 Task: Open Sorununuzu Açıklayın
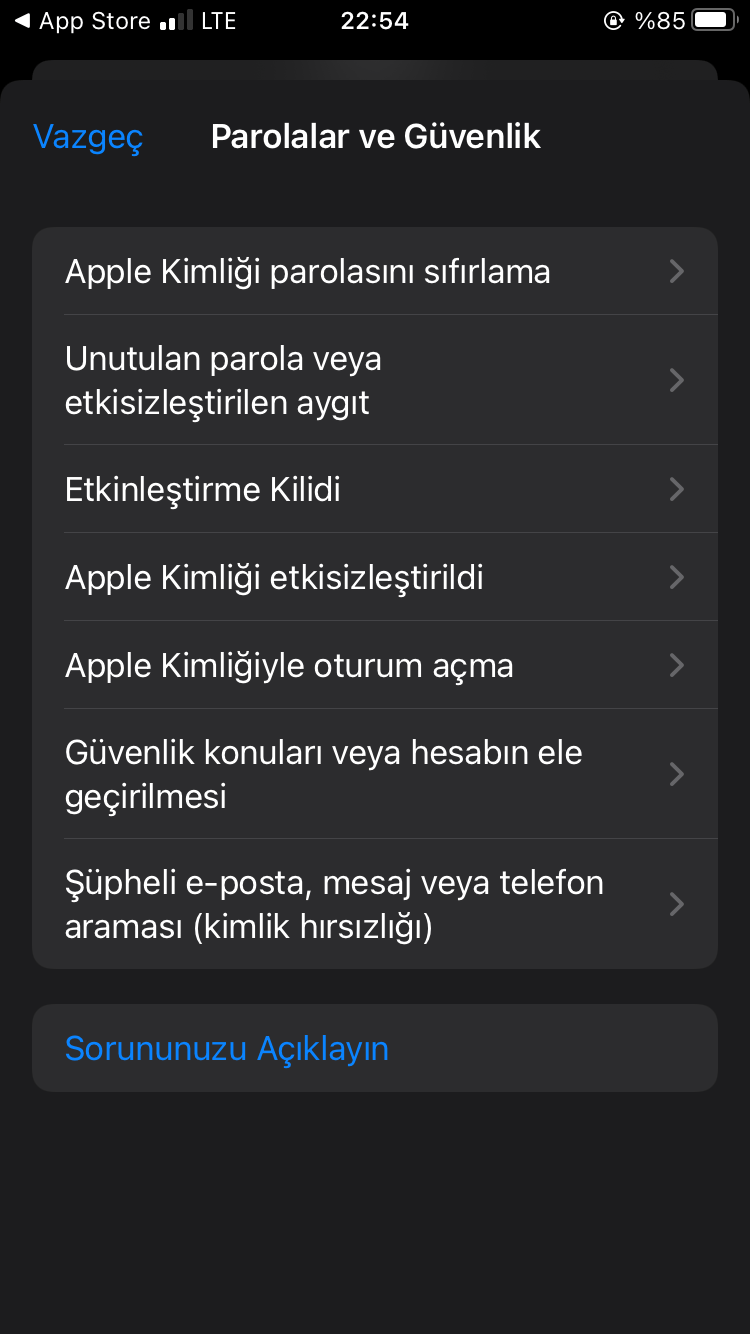[x=227, y=1048]
